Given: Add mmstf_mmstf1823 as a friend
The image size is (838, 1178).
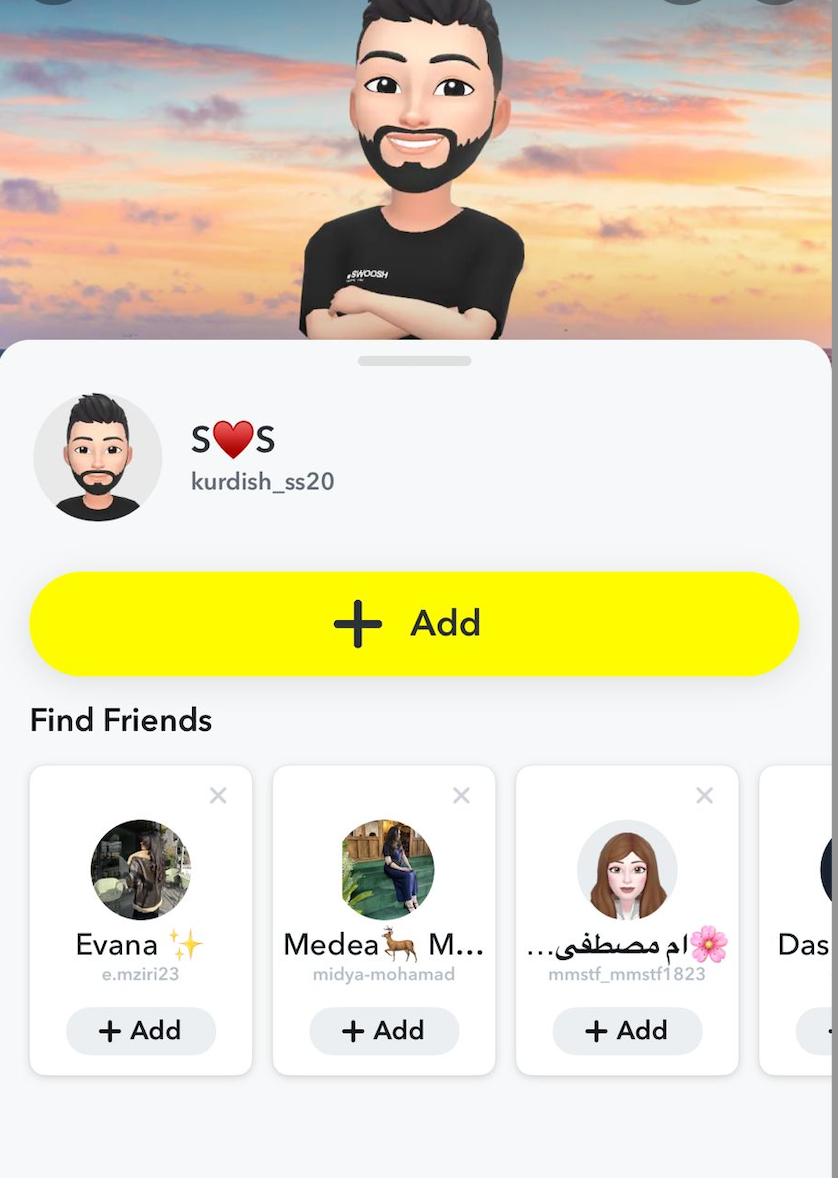Looking at the screenshot, I should pyautogui.click(x=627, y=1030).
